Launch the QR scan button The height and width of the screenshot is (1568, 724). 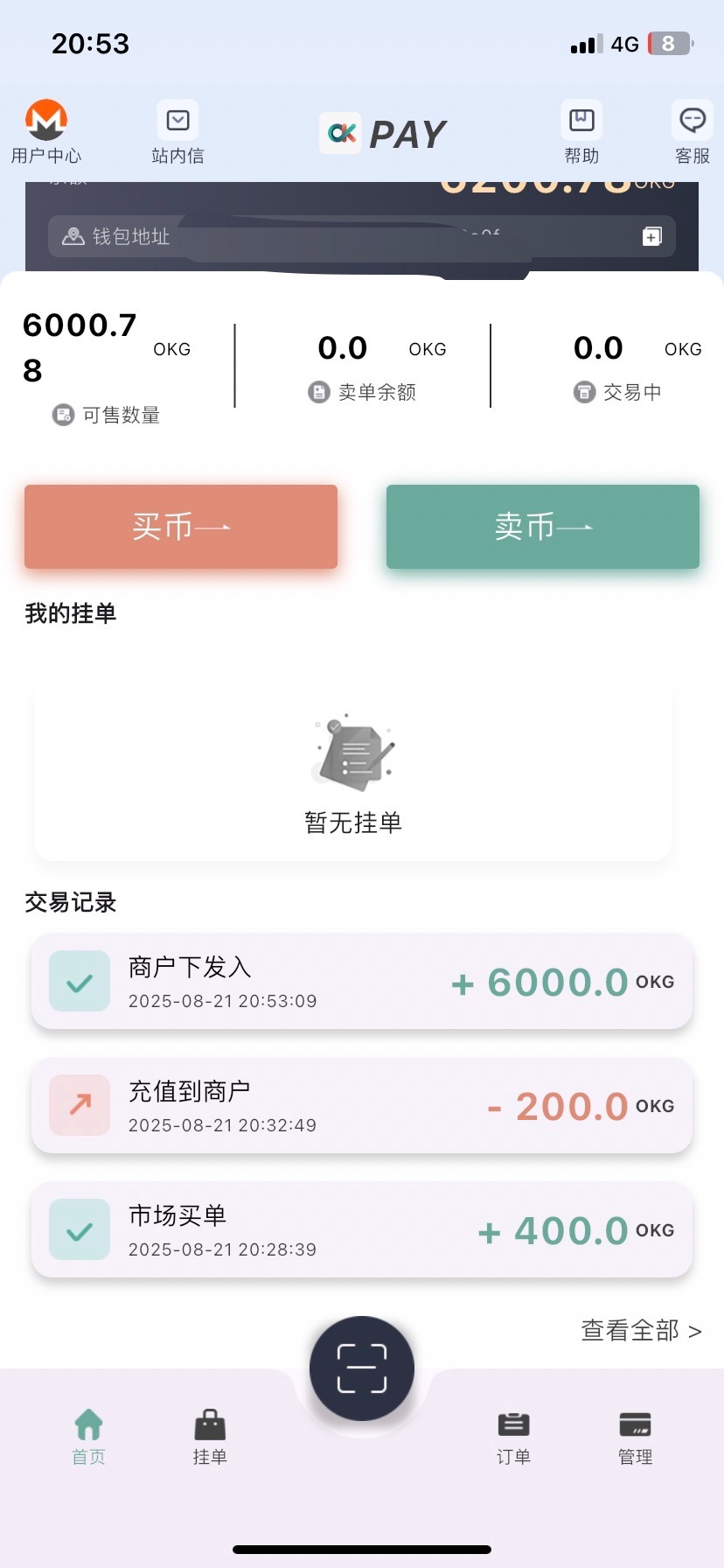[x=362, y=1368]
